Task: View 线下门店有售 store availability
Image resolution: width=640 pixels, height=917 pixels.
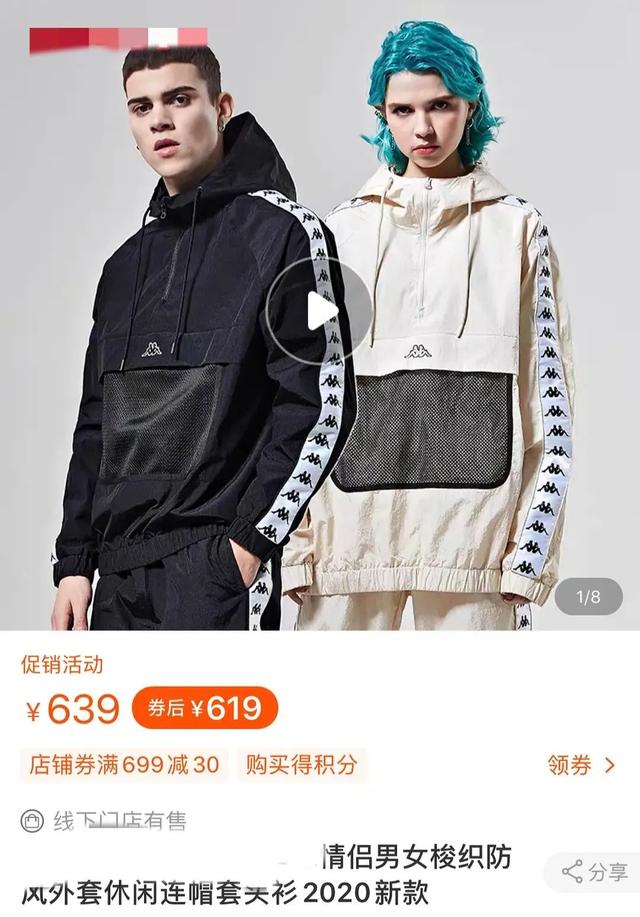Action: coord(105,822)
